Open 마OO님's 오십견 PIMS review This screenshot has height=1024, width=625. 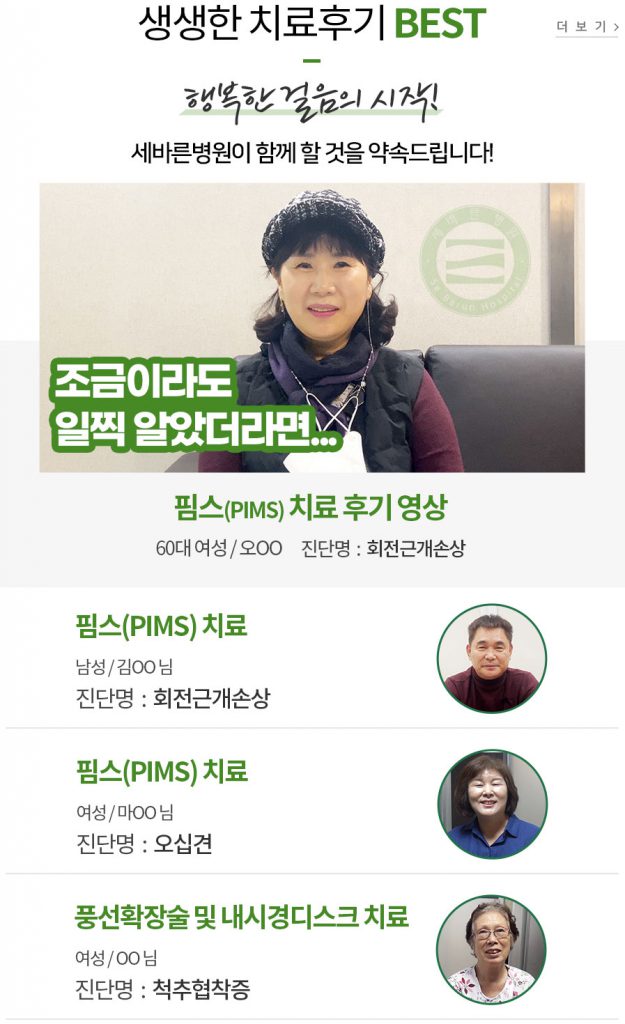click(161, 772)
